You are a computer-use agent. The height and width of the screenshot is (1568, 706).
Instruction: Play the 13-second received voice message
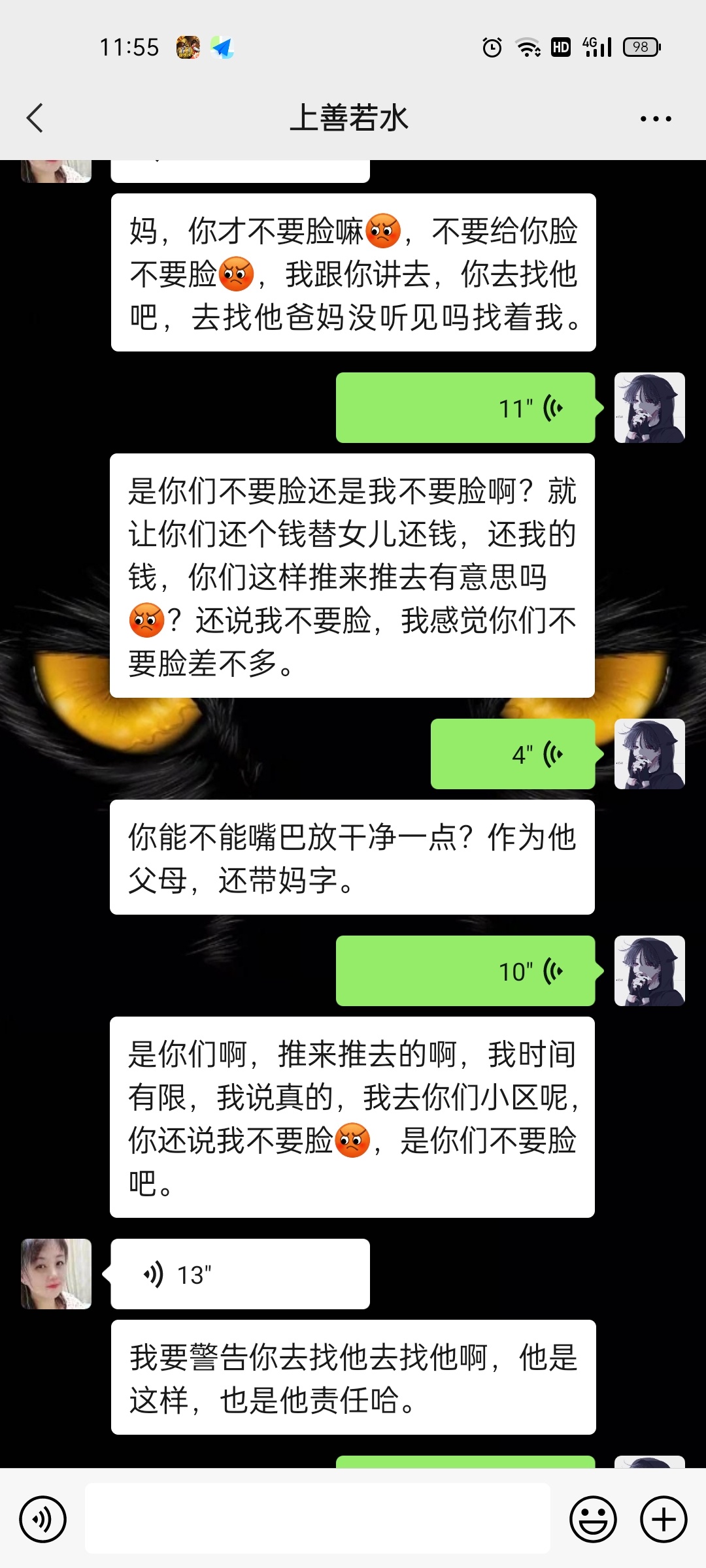click(x=240, y=1274)
